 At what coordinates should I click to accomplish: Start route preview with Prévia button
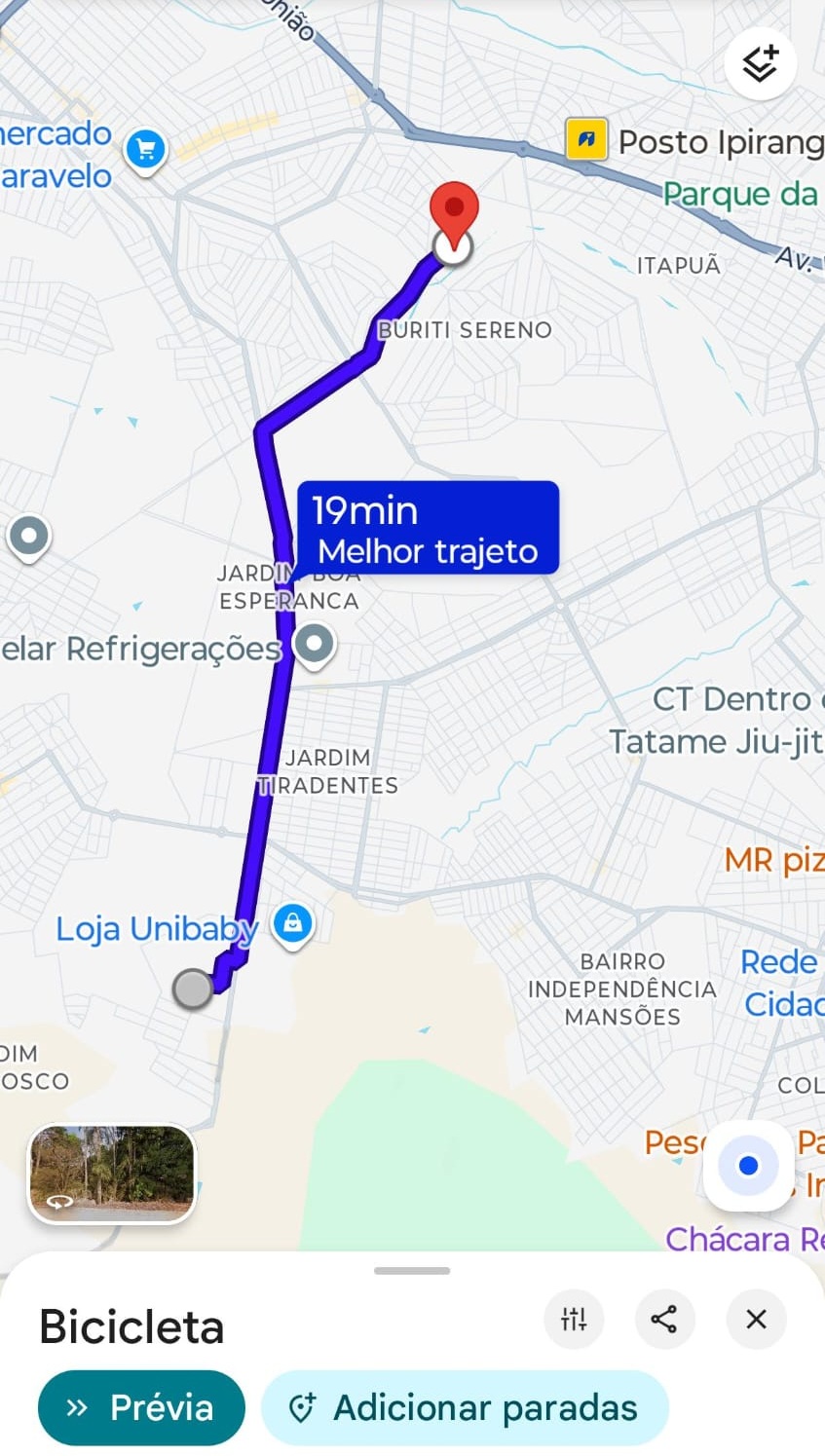[x=140, y=1406]
